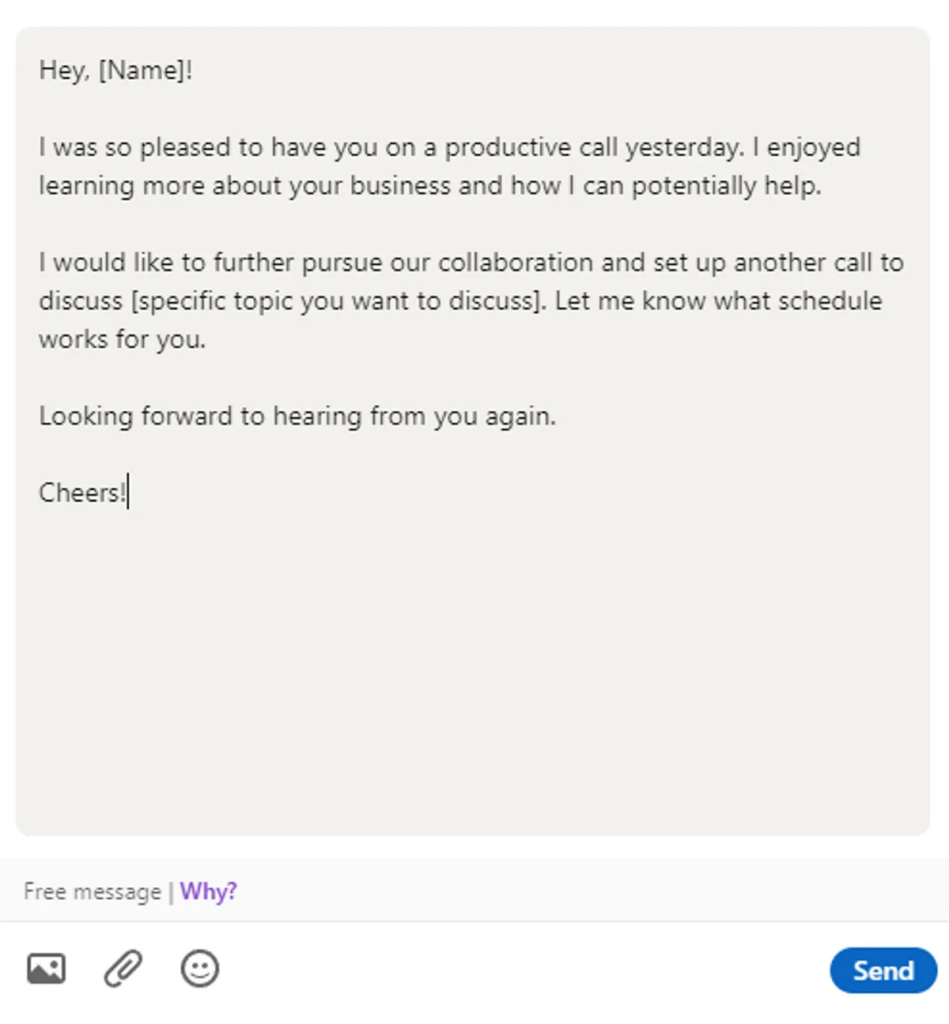Viewport: 949px width, 1024px height.
Task: Click the word "discuss" in the third paragraph
Action: tap(86, 300)
